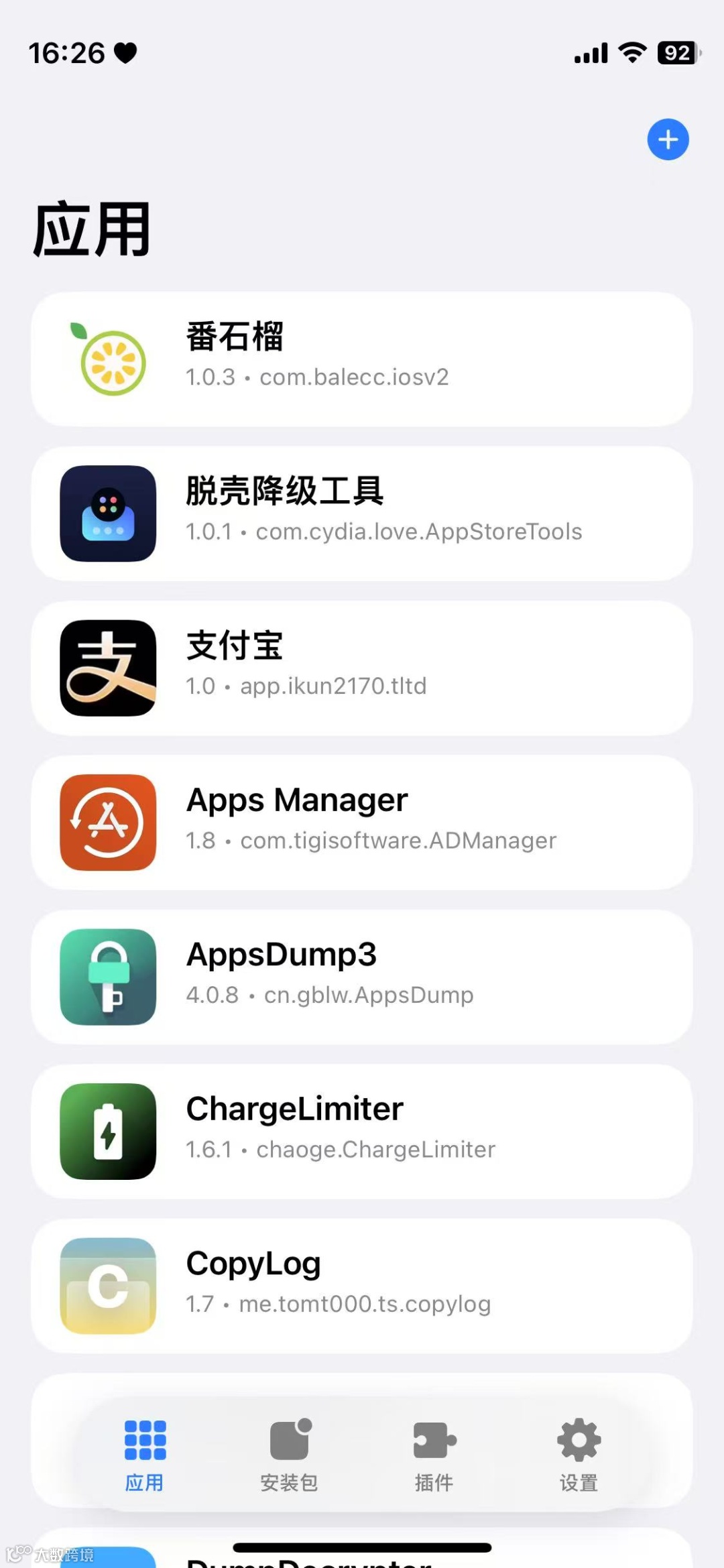Open Apps Manager entry
Image resolution: width=724 pixels, height=1568 pixels.
click(x=362, y=823)
